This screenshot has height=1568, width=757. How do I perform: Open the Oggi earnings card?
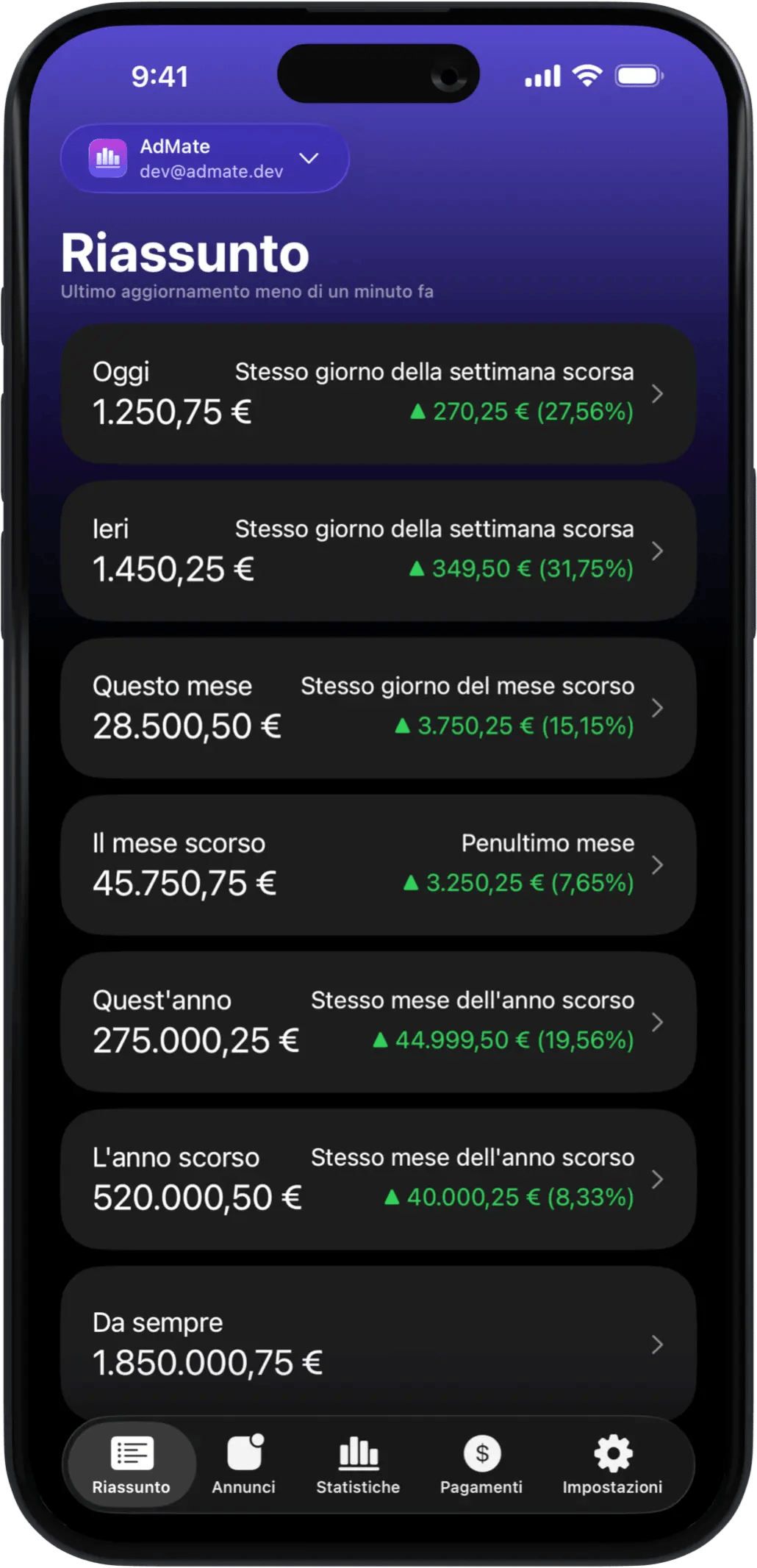click(378, 393)
